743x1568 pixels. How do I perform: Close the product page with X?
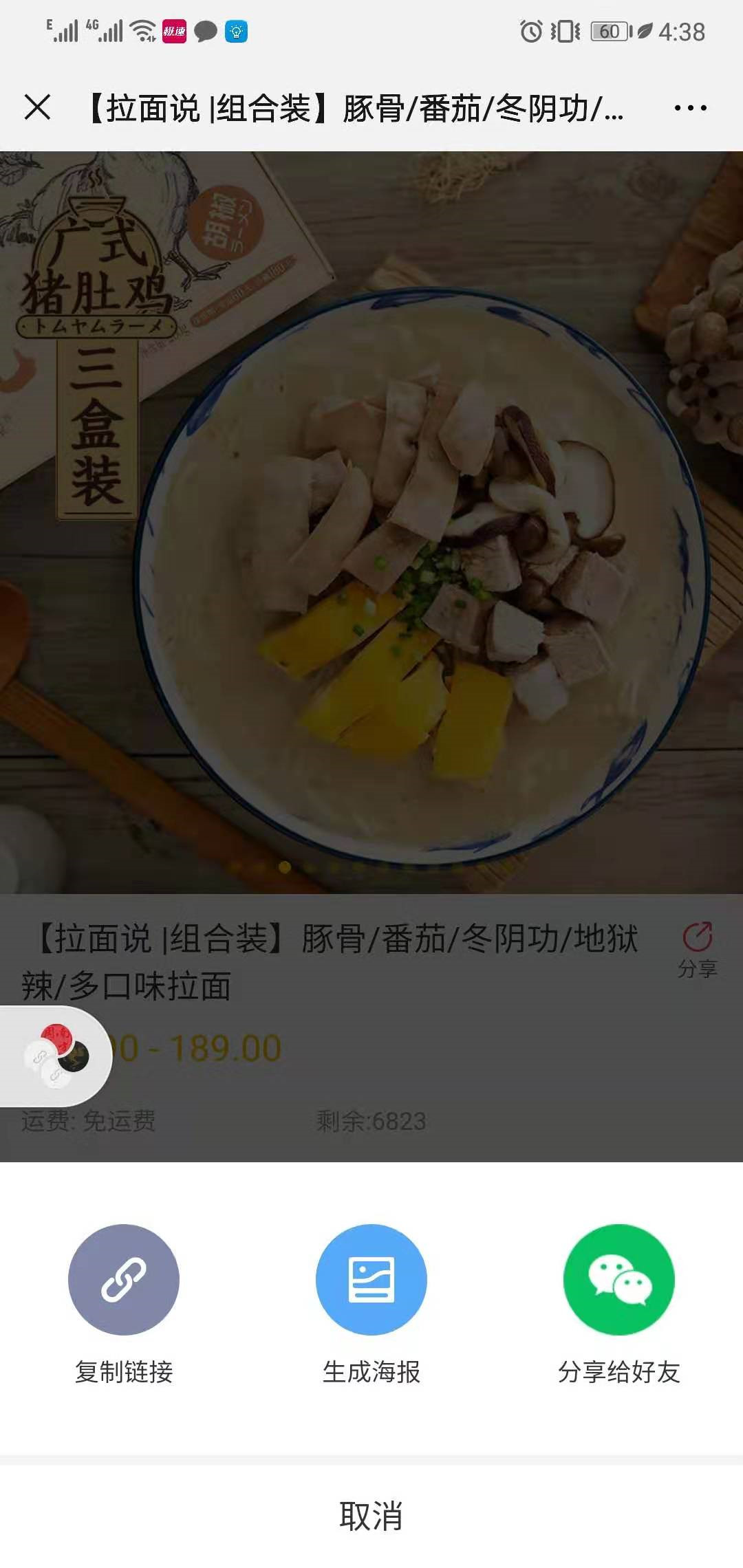pyautogui.click(x=37, y=107)
